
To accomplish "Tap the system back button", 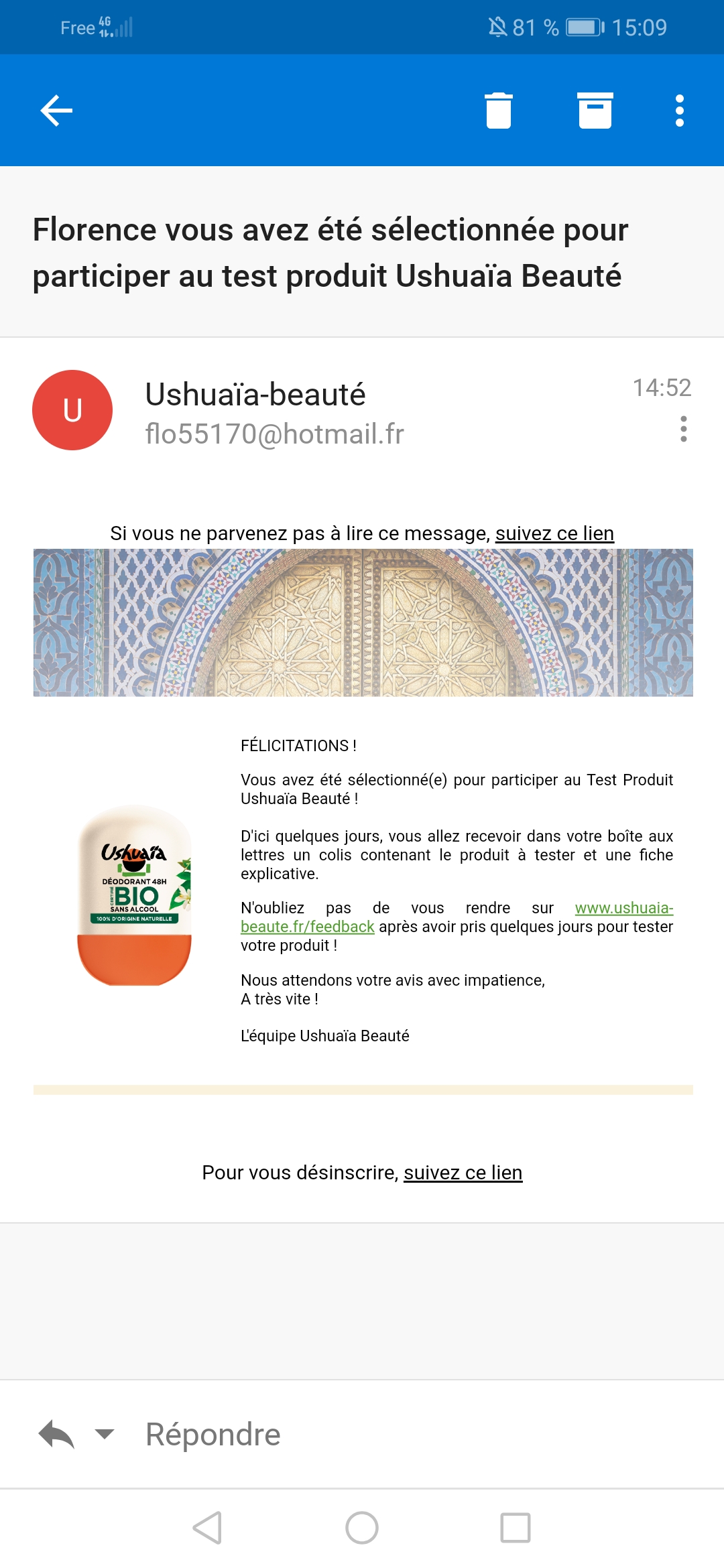I will point(208,1528).
